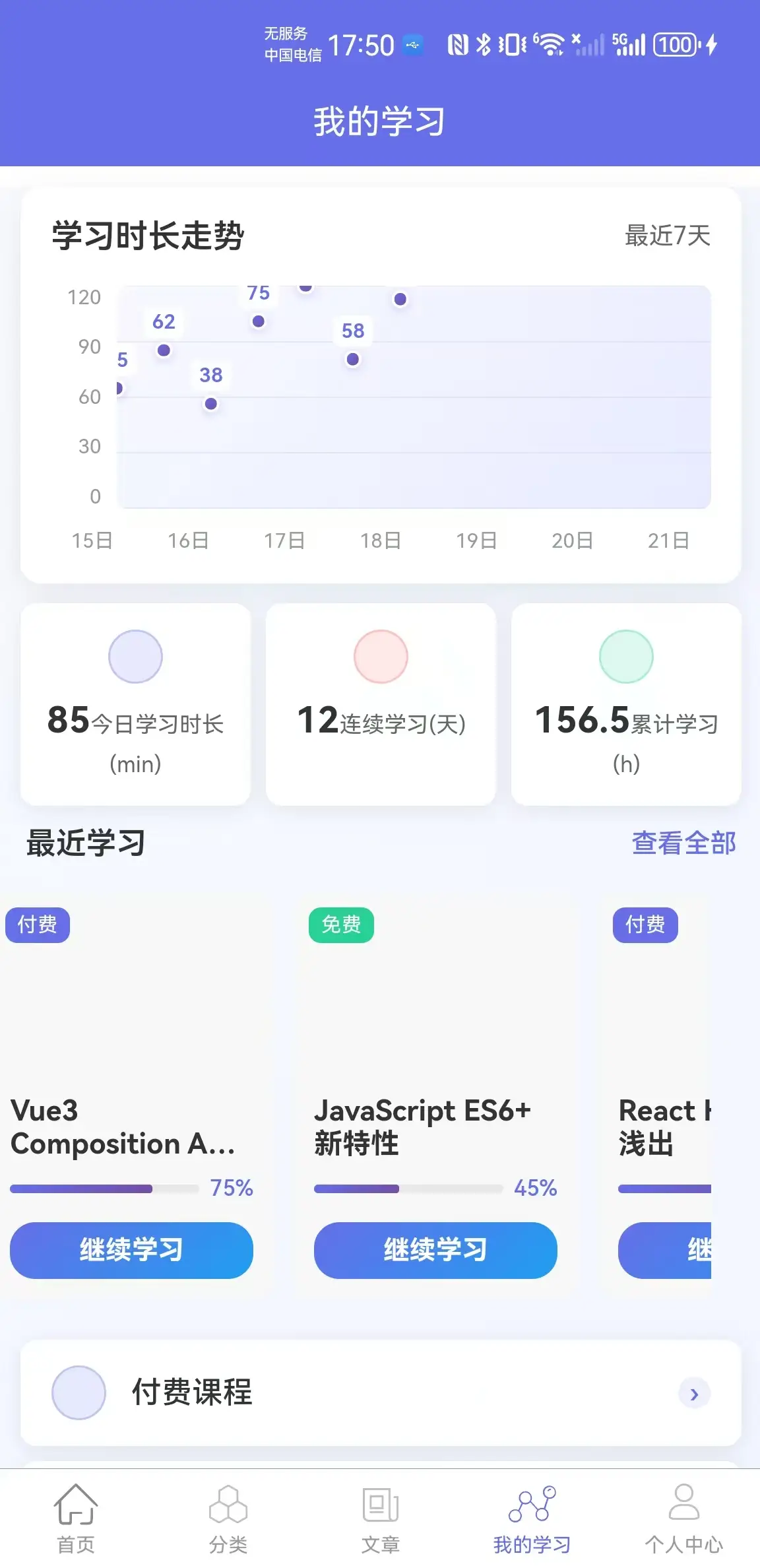Open the 付费课程 row

(x=381, y=1392)
